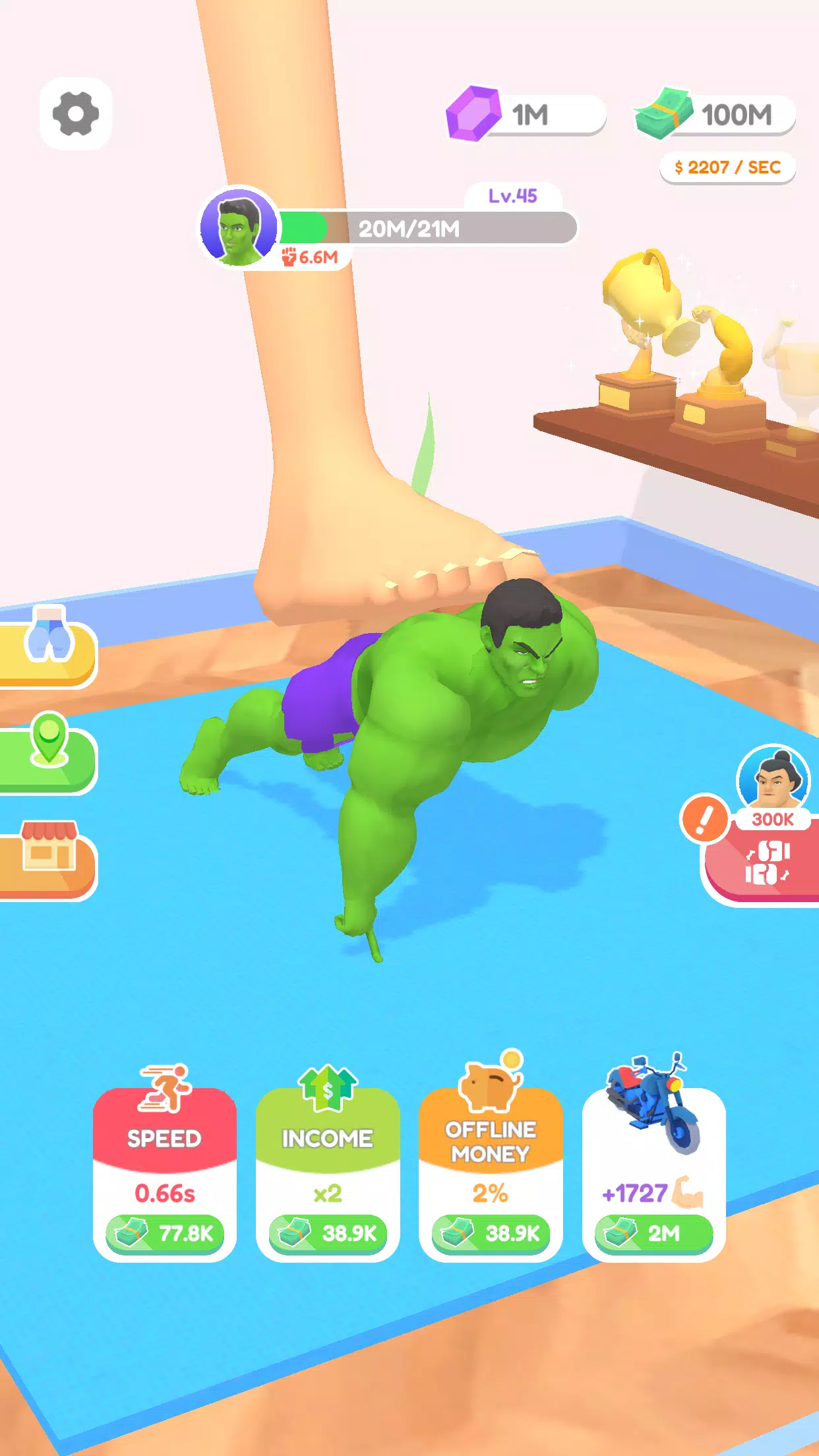Upgrade Offline Money for 38.9K
This screenshot has width=819, height=1456.
pyautogui.click(x=491, y=1232)
